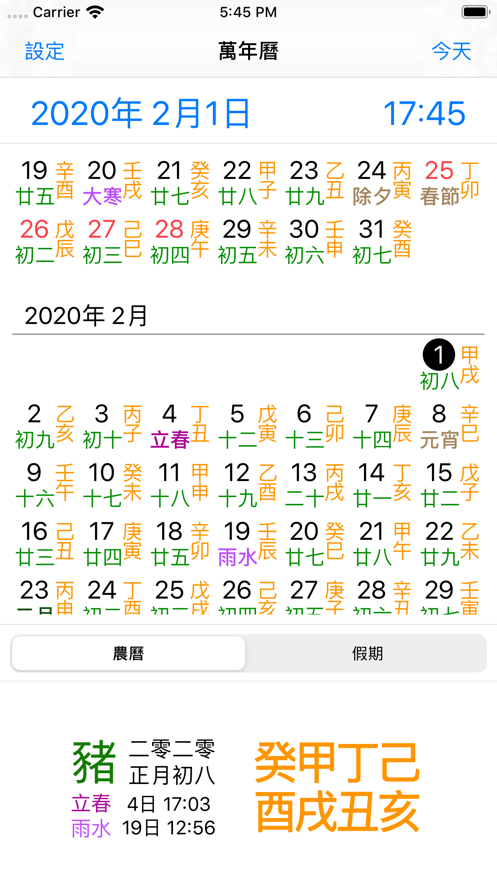Choose February 8 元宵
The image size is (497, 883).
click(449, 427)
